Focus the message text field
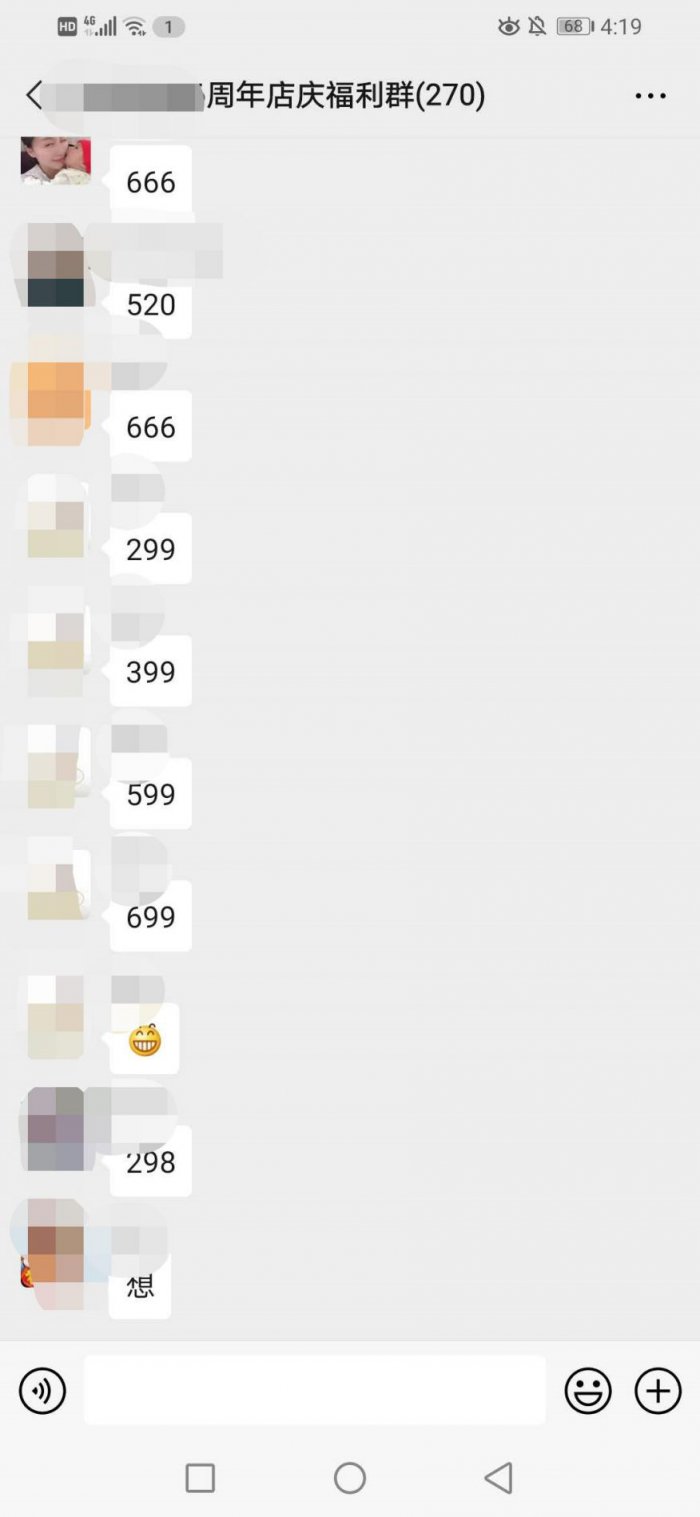Viewport: 700px width, 1517px height. pyautogui.click(x=314, y=1391)
